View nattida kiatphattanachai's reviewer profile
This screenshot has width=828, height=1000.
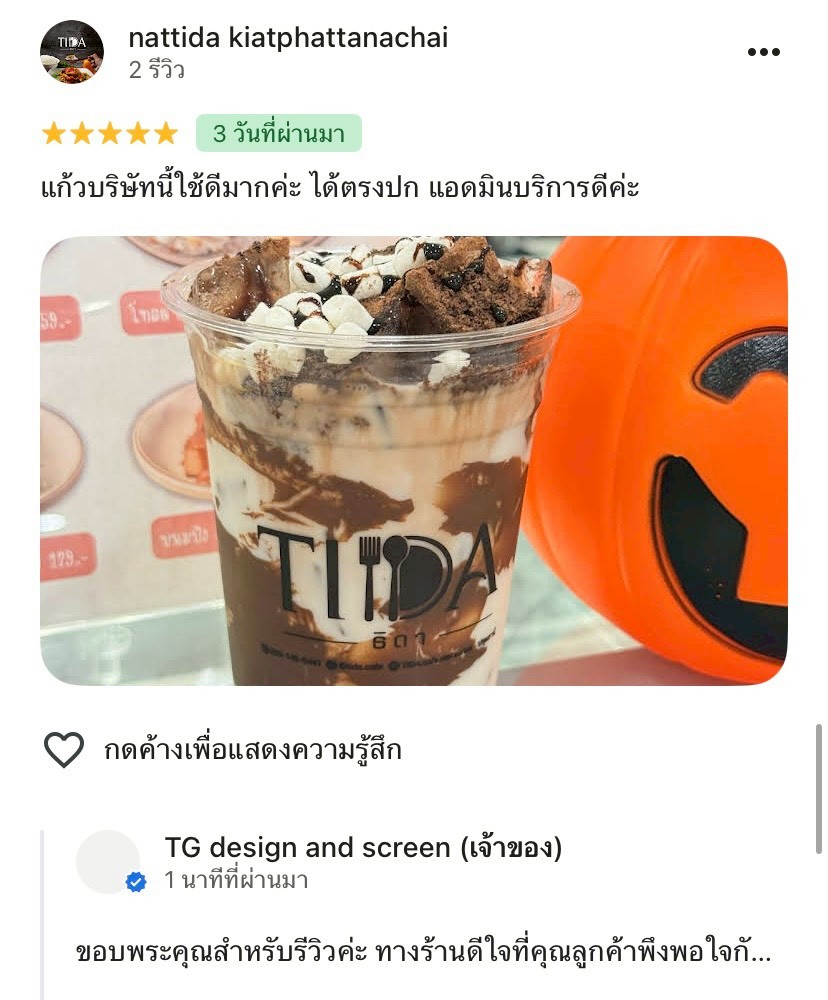(x=288, y=38)
